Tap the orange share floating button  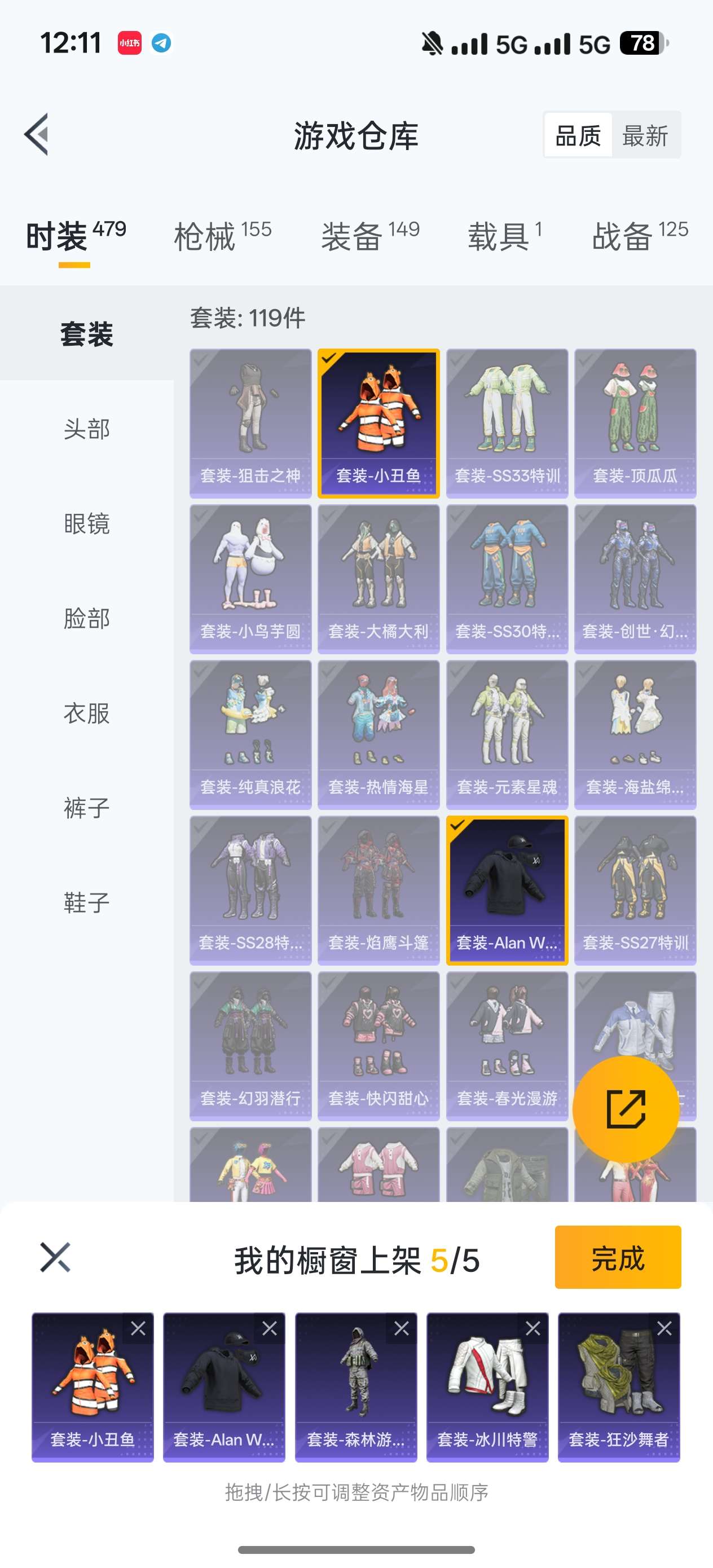pyautogui.click(x=626, y=1109)
